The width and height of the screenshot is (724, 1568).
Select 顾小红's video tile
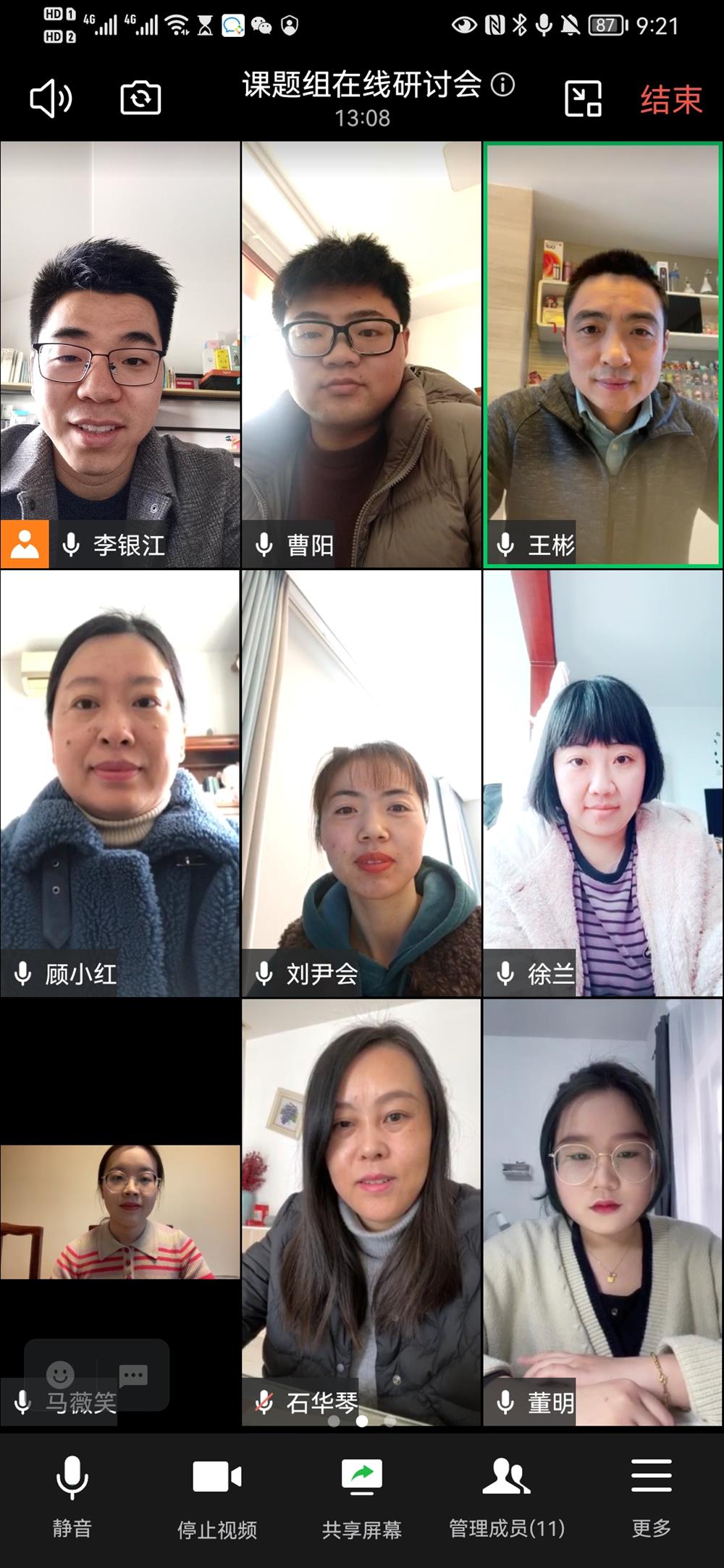120,783
